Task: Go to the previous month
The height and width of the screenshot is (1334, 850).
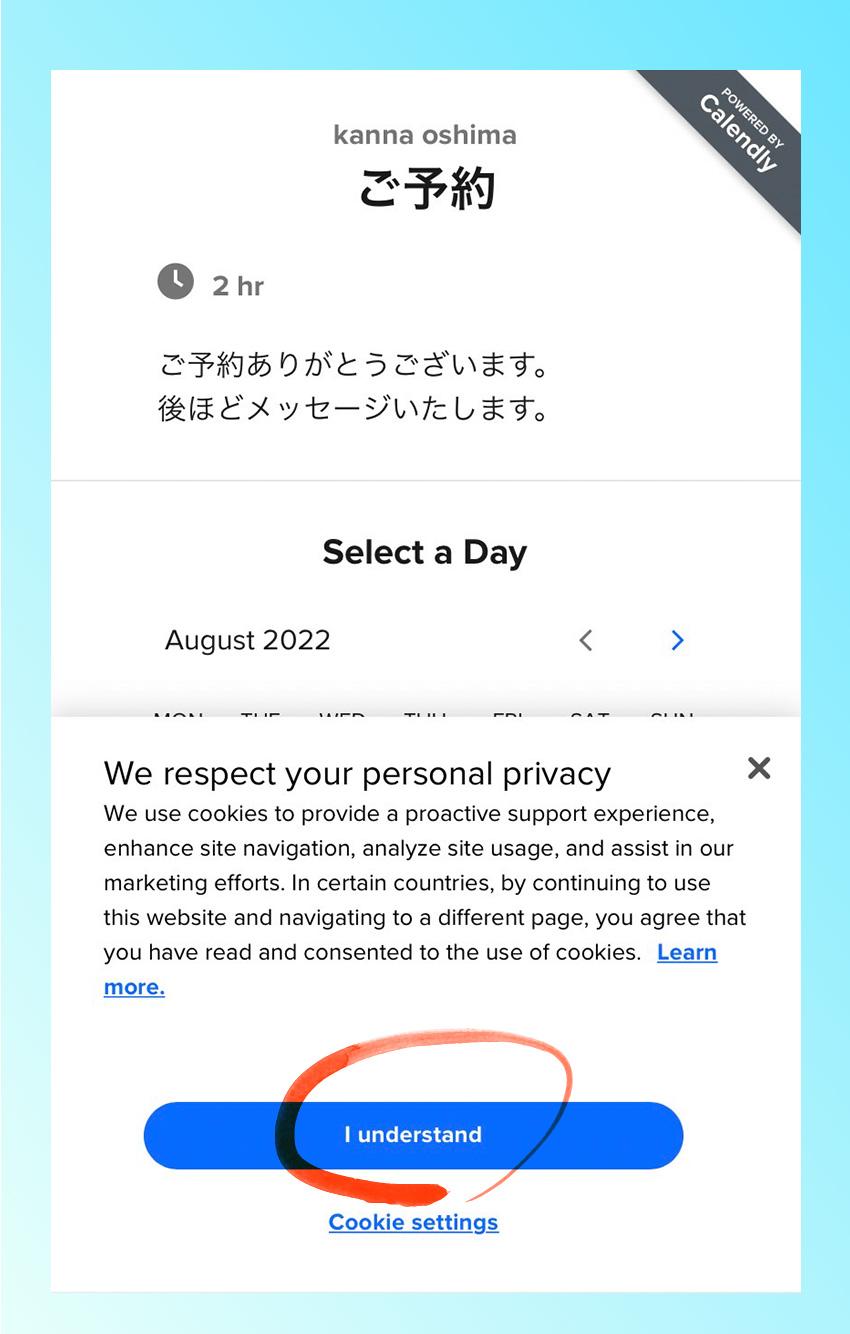Action: (586, 640)
